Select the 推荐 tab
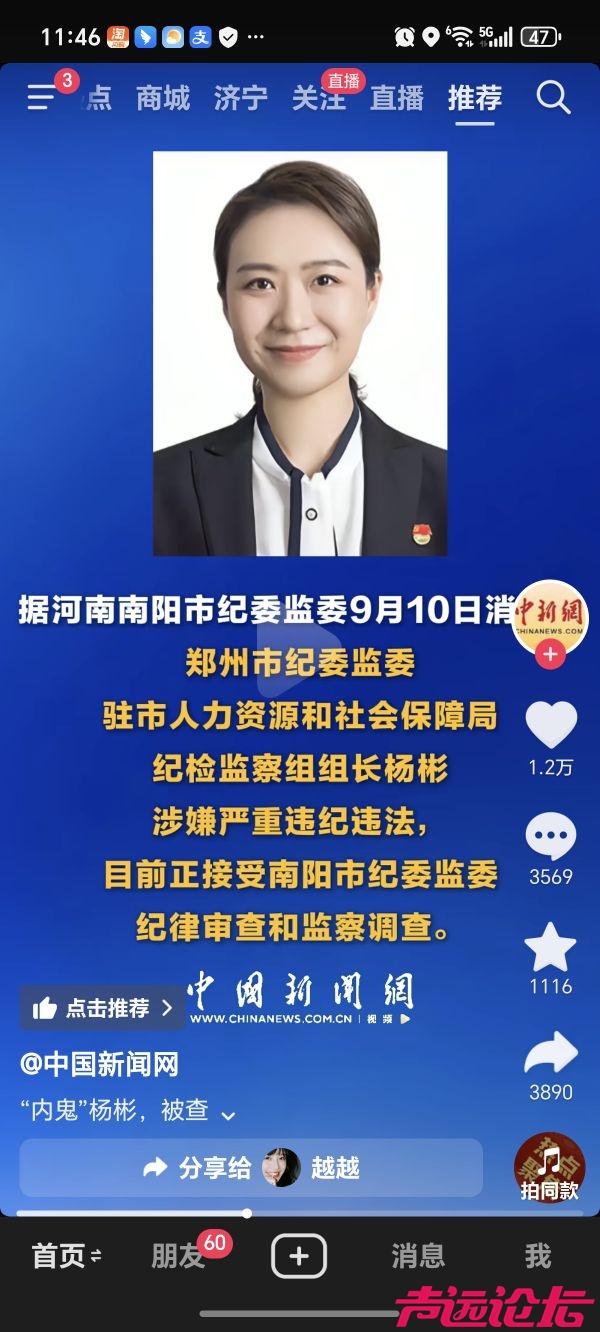 pos(474,98)
